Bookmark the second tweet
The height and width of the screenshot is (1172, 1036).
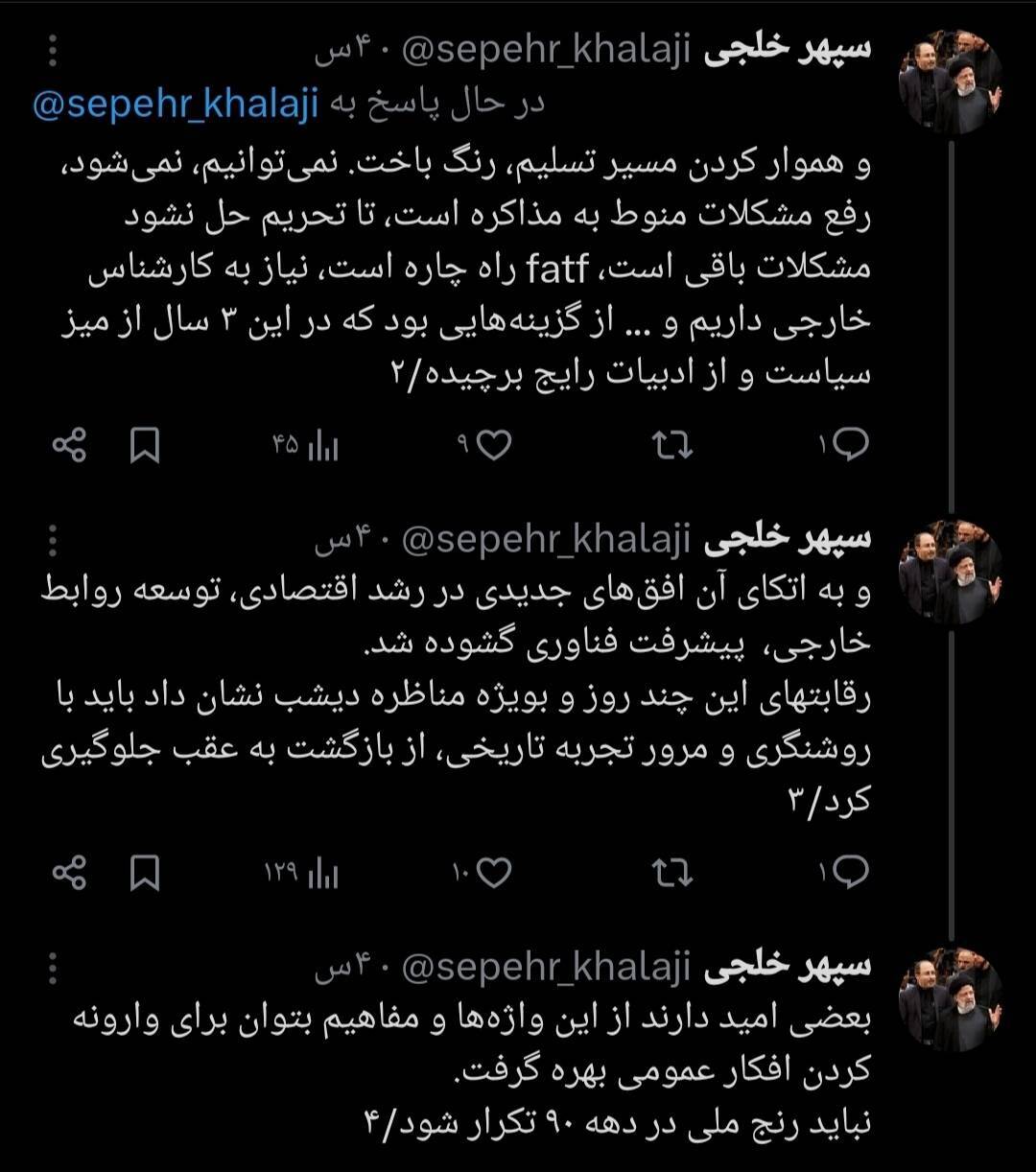[146, 873]
